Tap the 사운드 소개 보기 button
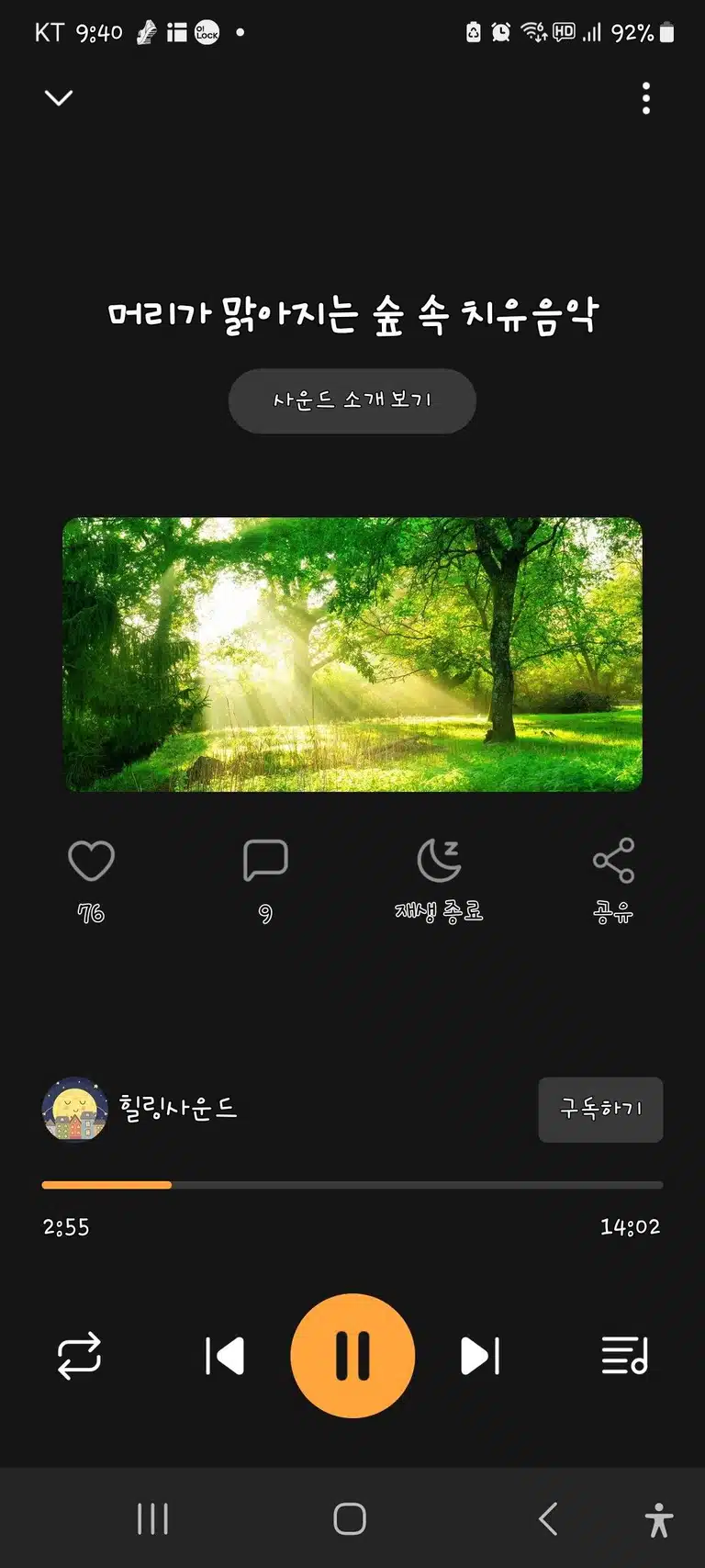This screenshot has height=1568, width=705. (x=352, y=400)
